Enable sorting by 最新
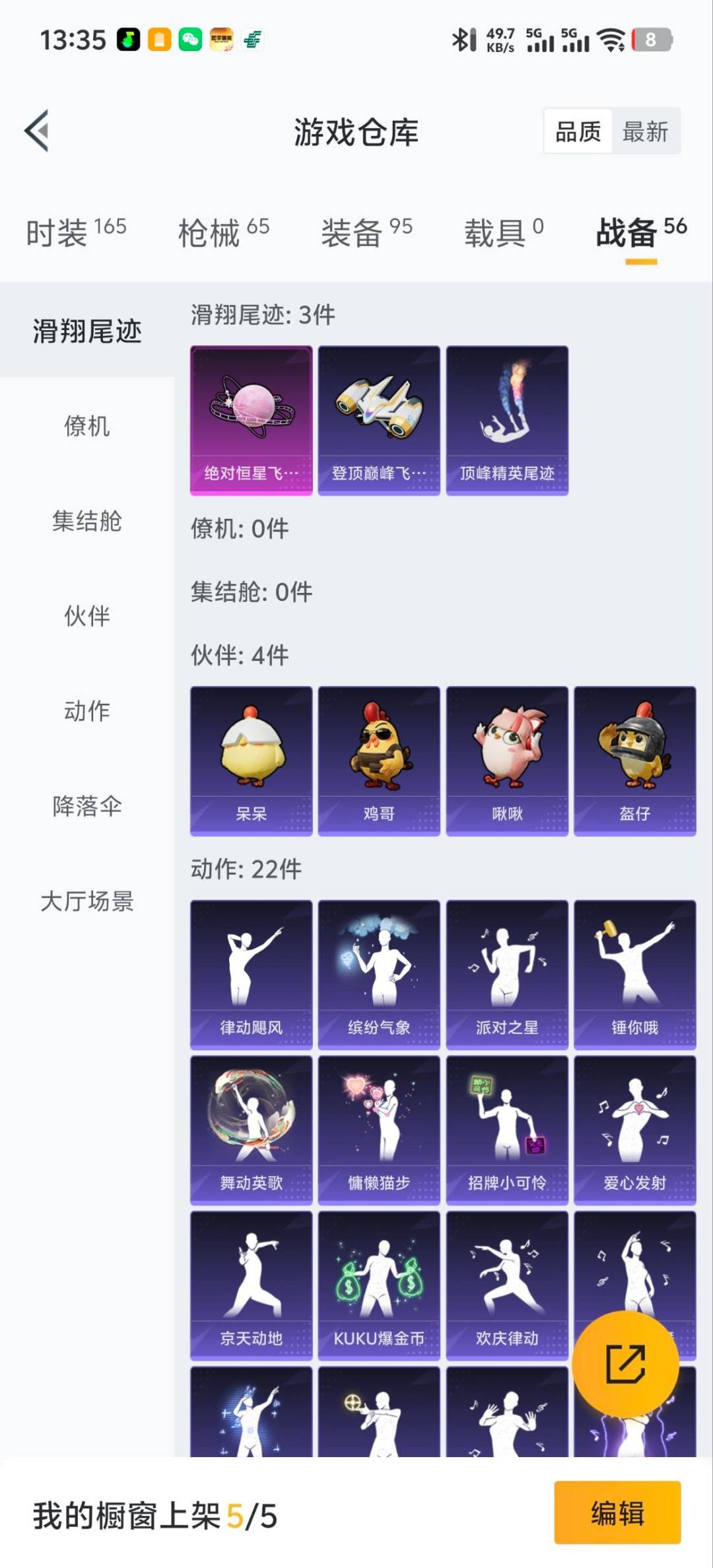The height and width of the screenshot is (1568, 713). [x=644, y=131]
